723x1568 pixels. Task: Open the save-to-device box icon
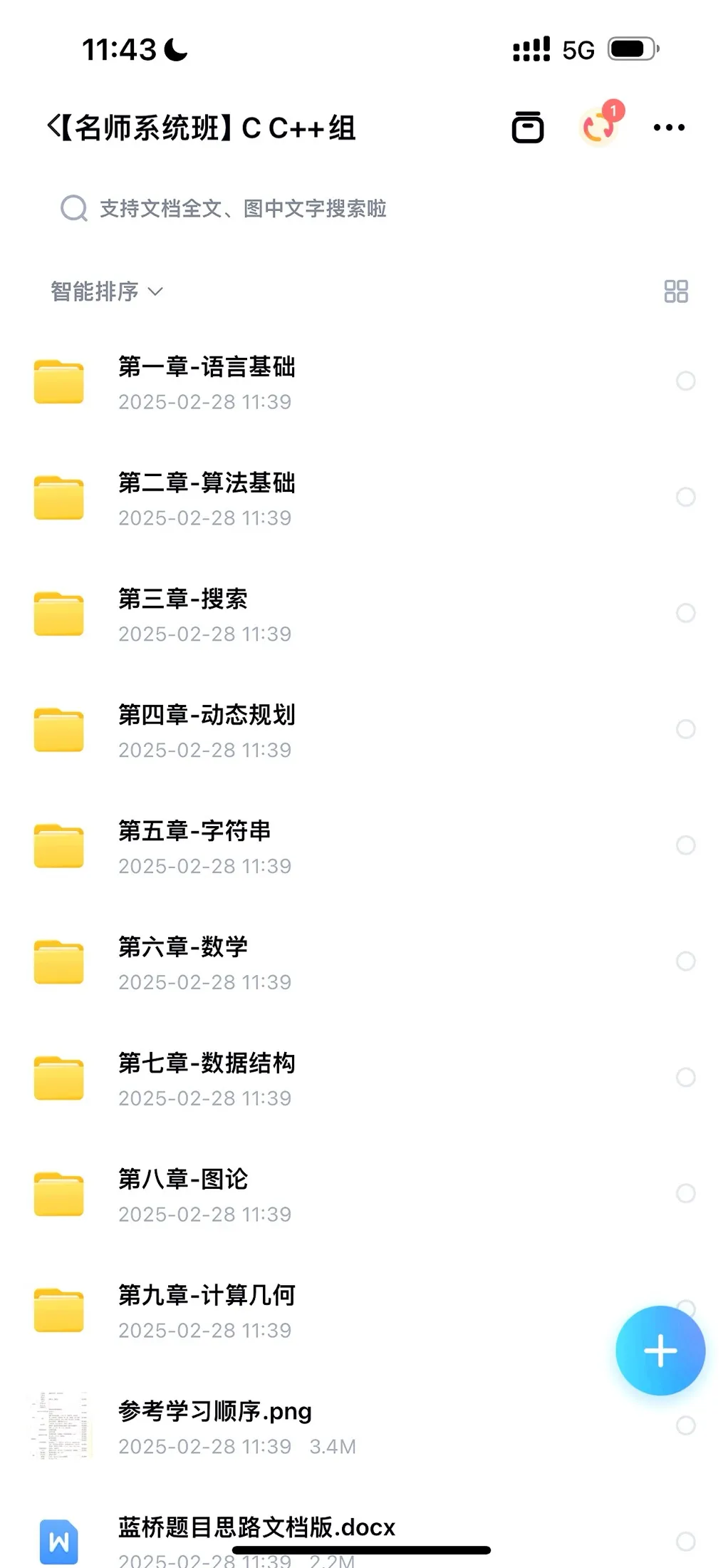[x=527, y=126]
